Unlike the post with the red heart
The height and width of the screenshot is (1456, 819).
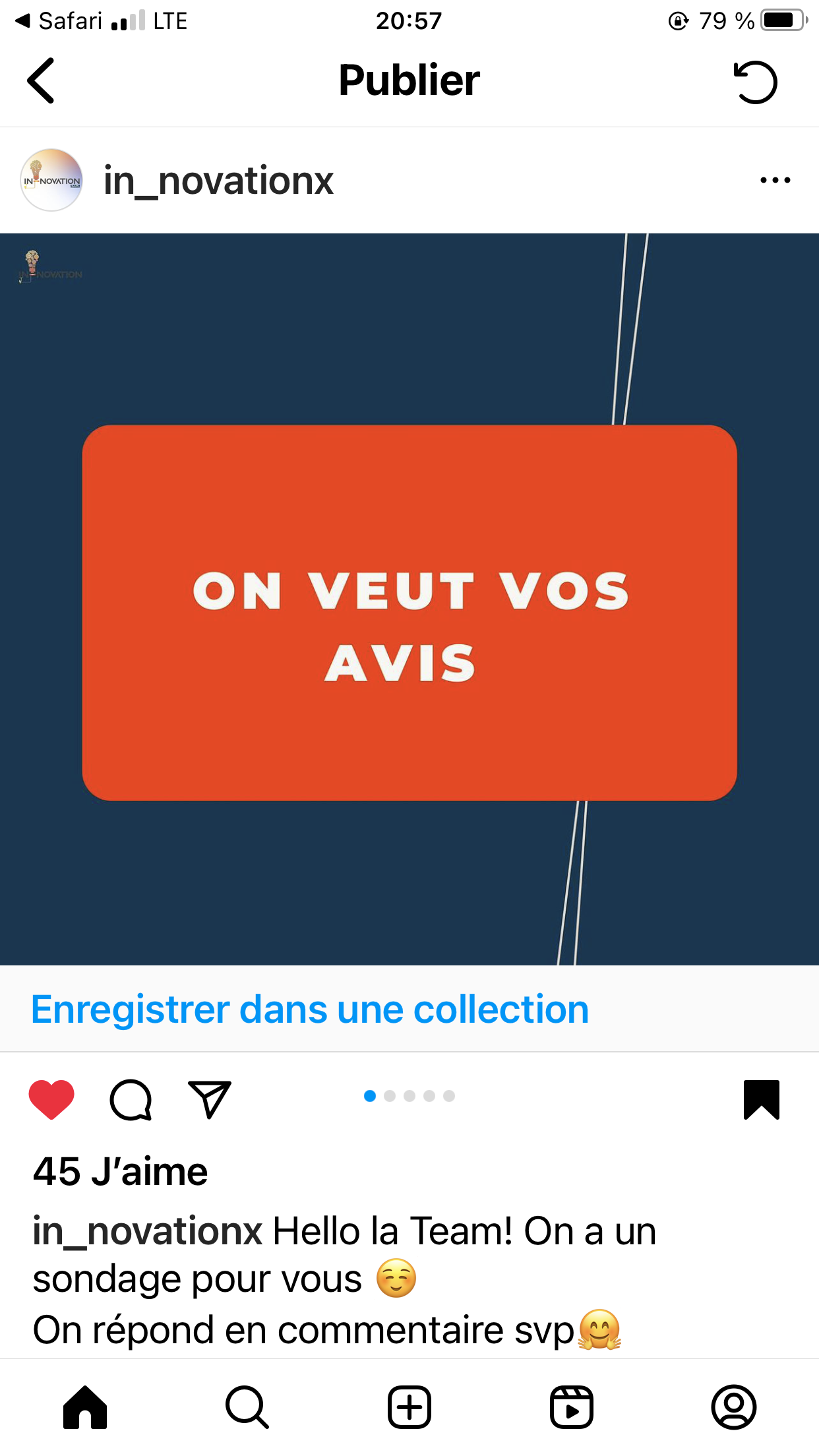click(51, 1099)
